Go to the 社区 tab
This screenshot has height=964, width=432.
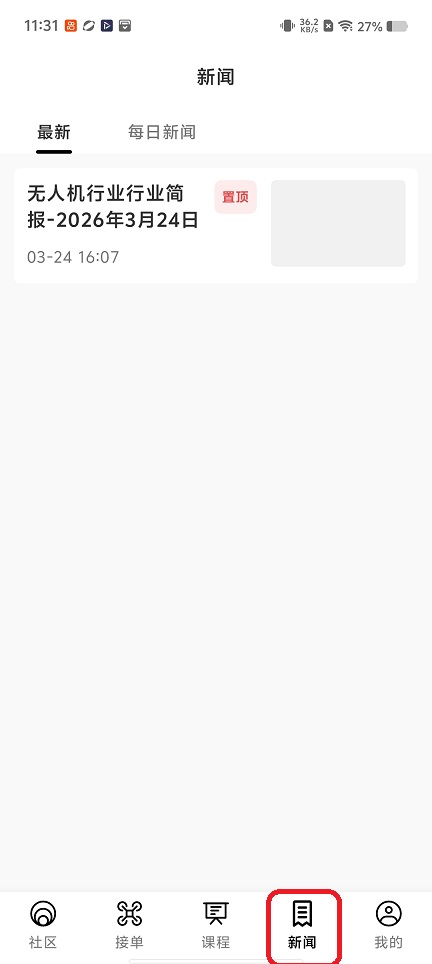[43, 925]
